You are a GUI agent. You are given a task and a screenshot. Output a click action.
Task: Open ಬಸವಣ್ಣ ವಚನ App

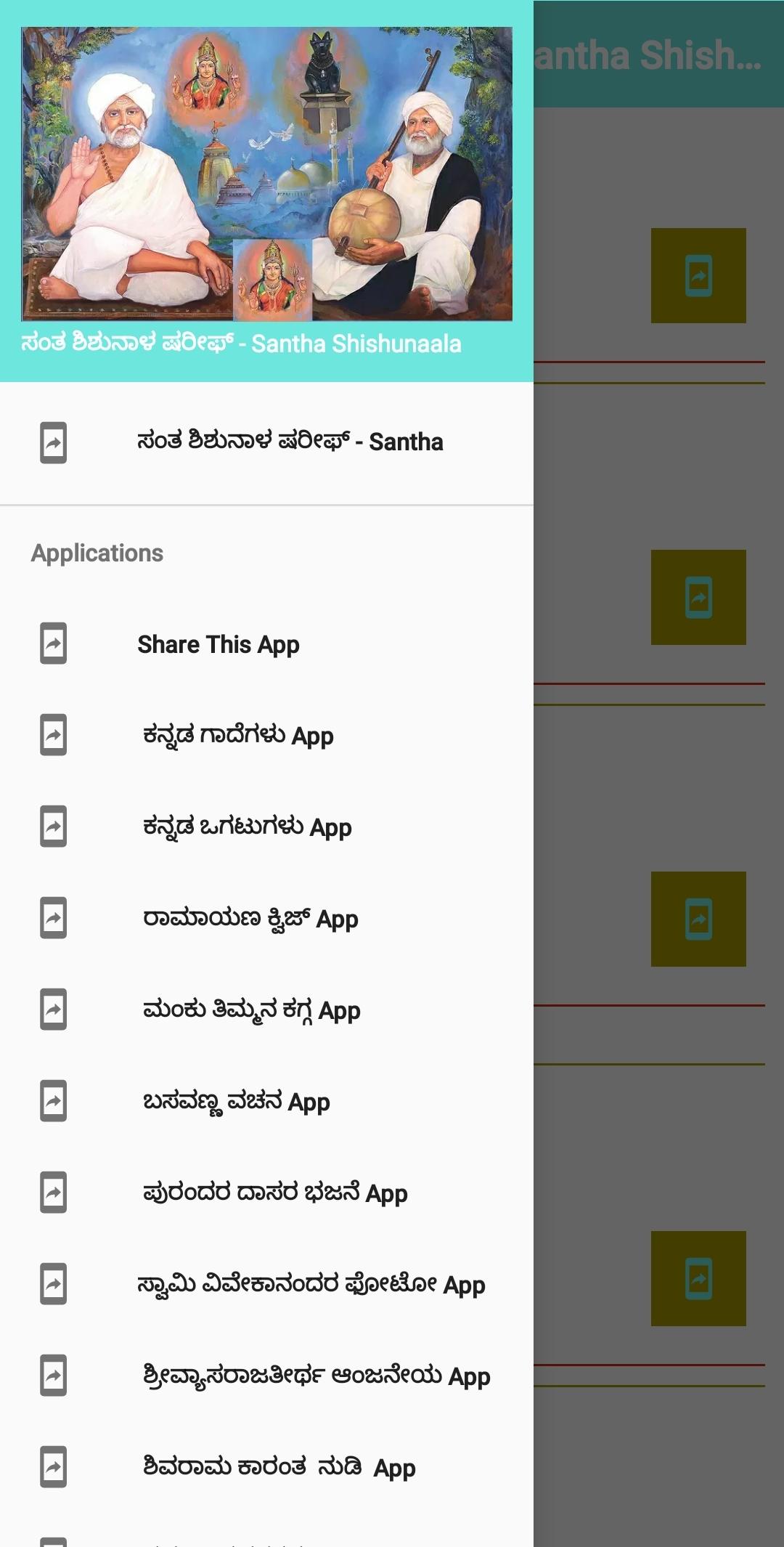click(266, 1102)
